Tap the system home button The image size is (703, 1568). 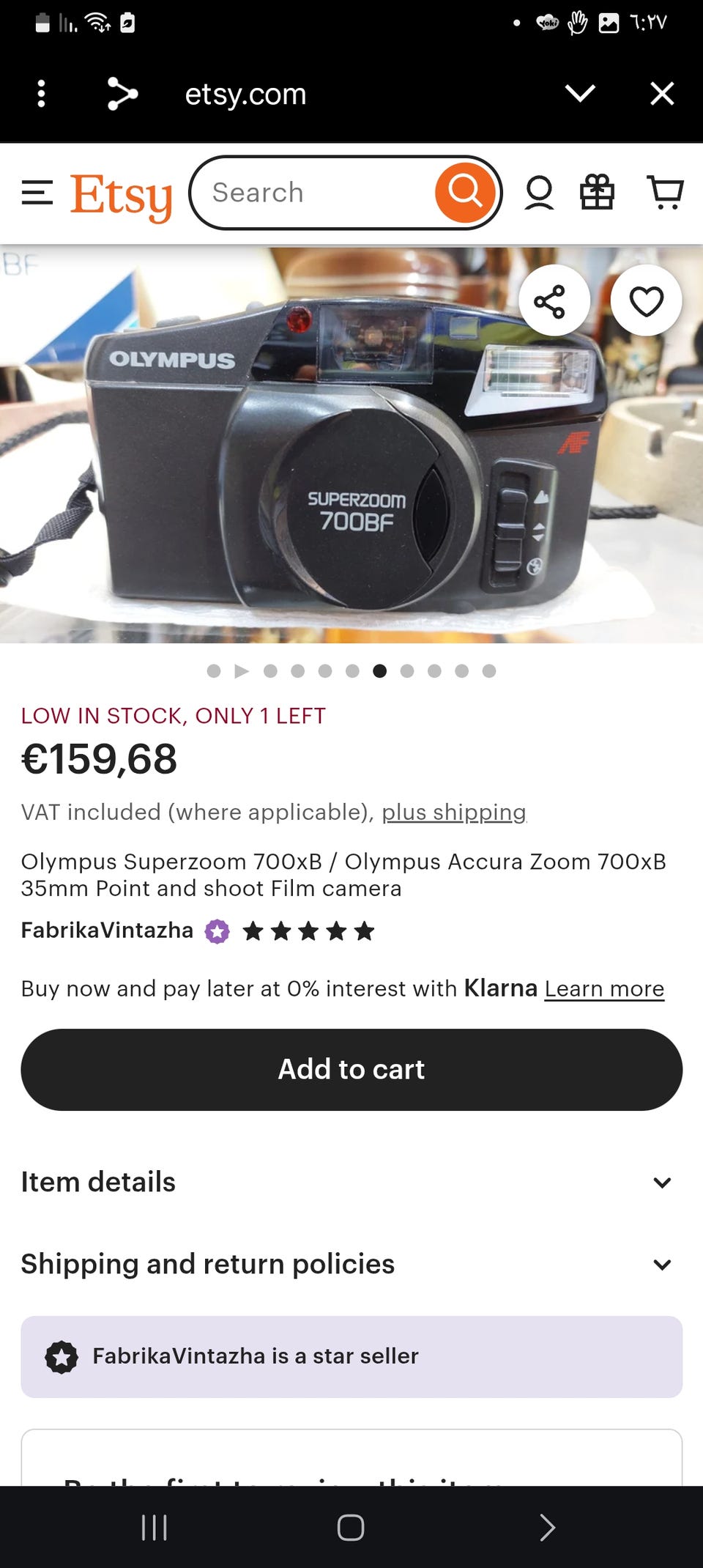click(x=351, y=1528)
